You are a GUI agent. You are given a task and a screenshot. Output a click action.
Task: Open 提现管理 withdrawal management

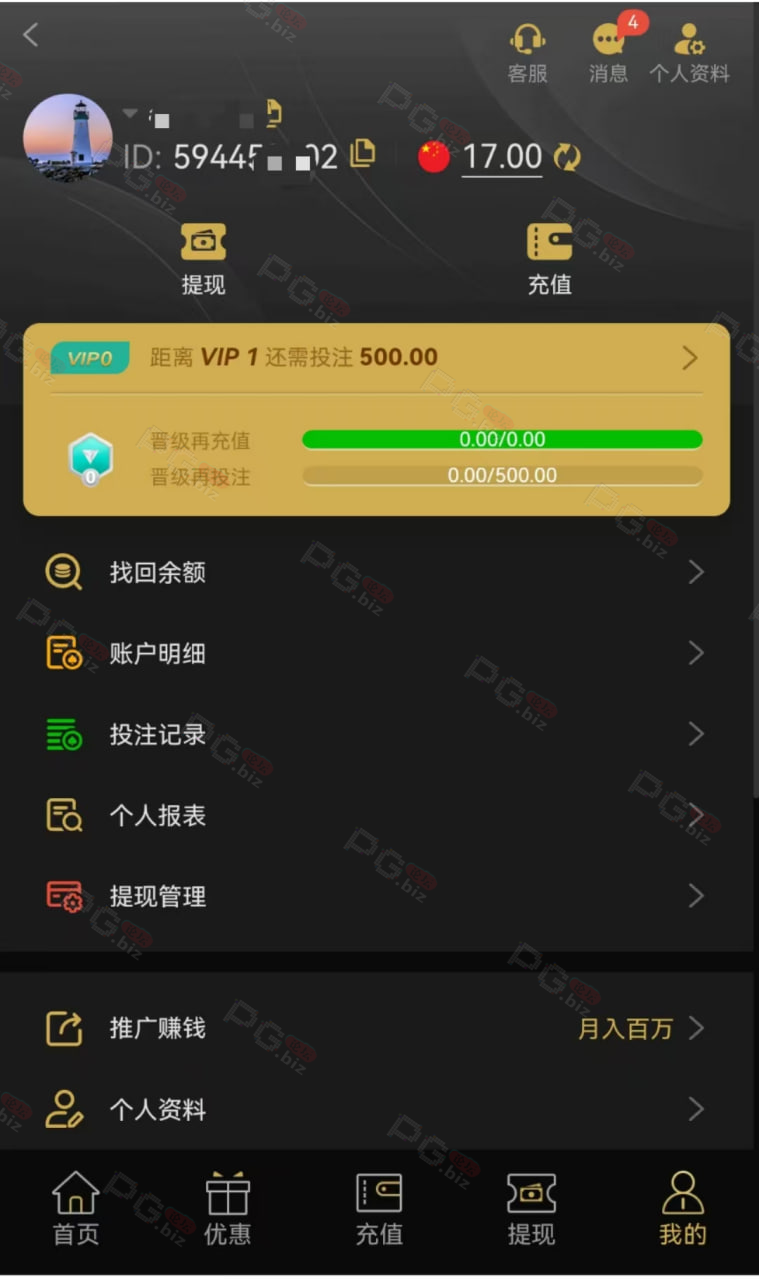tap(377, 896)
